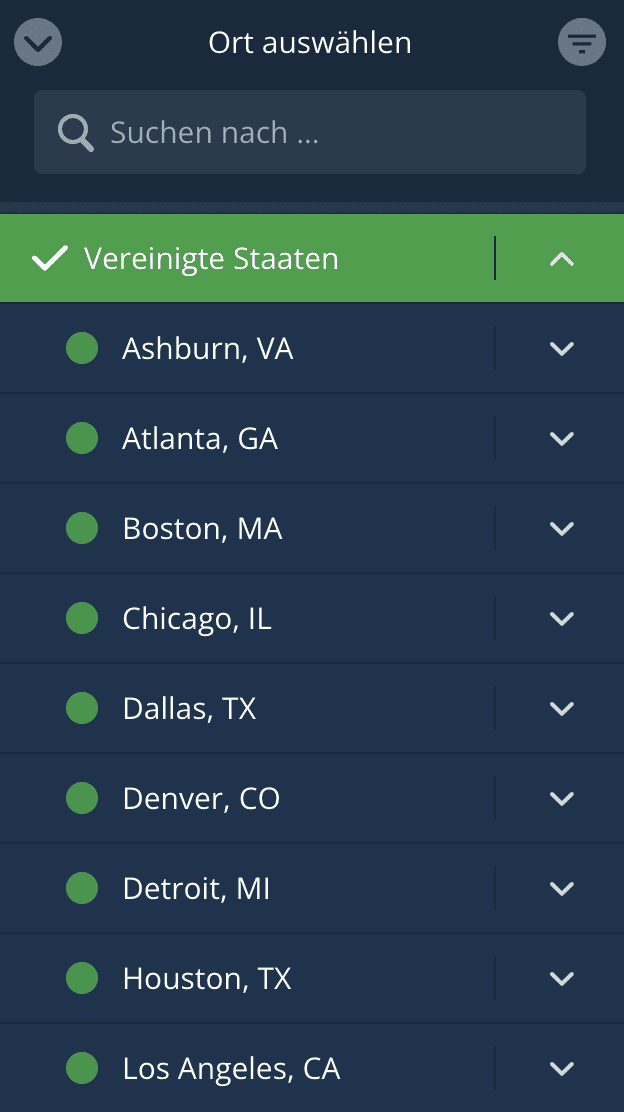Open the filter and sort options
Image resolution: width=624 pixels, height=1112 pixels.
click(581, 43)
